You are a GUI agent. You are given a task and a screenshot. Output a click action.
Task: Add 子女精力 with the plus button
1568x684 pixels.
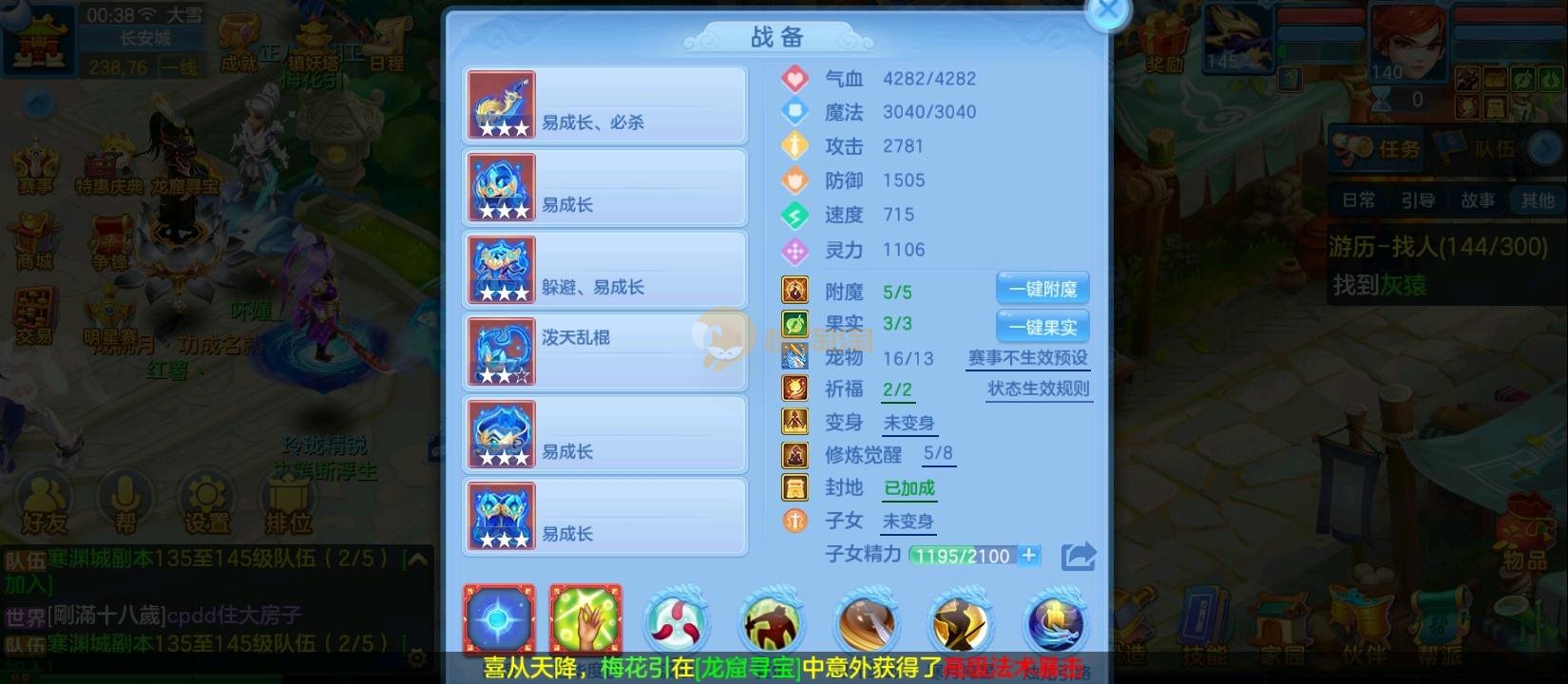[1029, 556]
